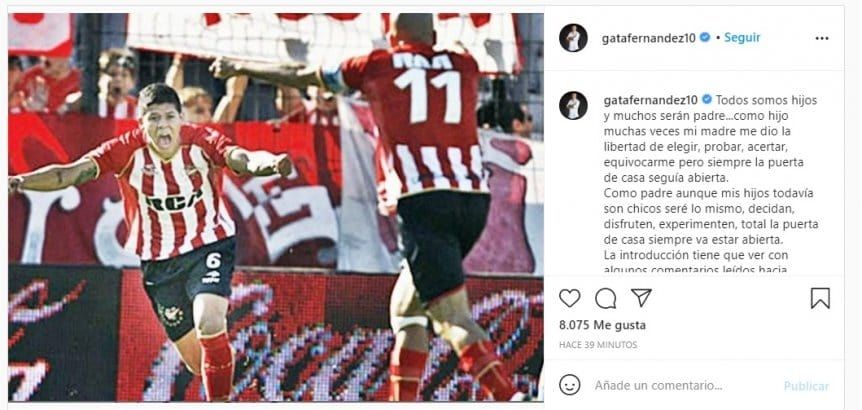
Task: Open comments via the speech bubble icon
Action: click(x=606, y=298)
